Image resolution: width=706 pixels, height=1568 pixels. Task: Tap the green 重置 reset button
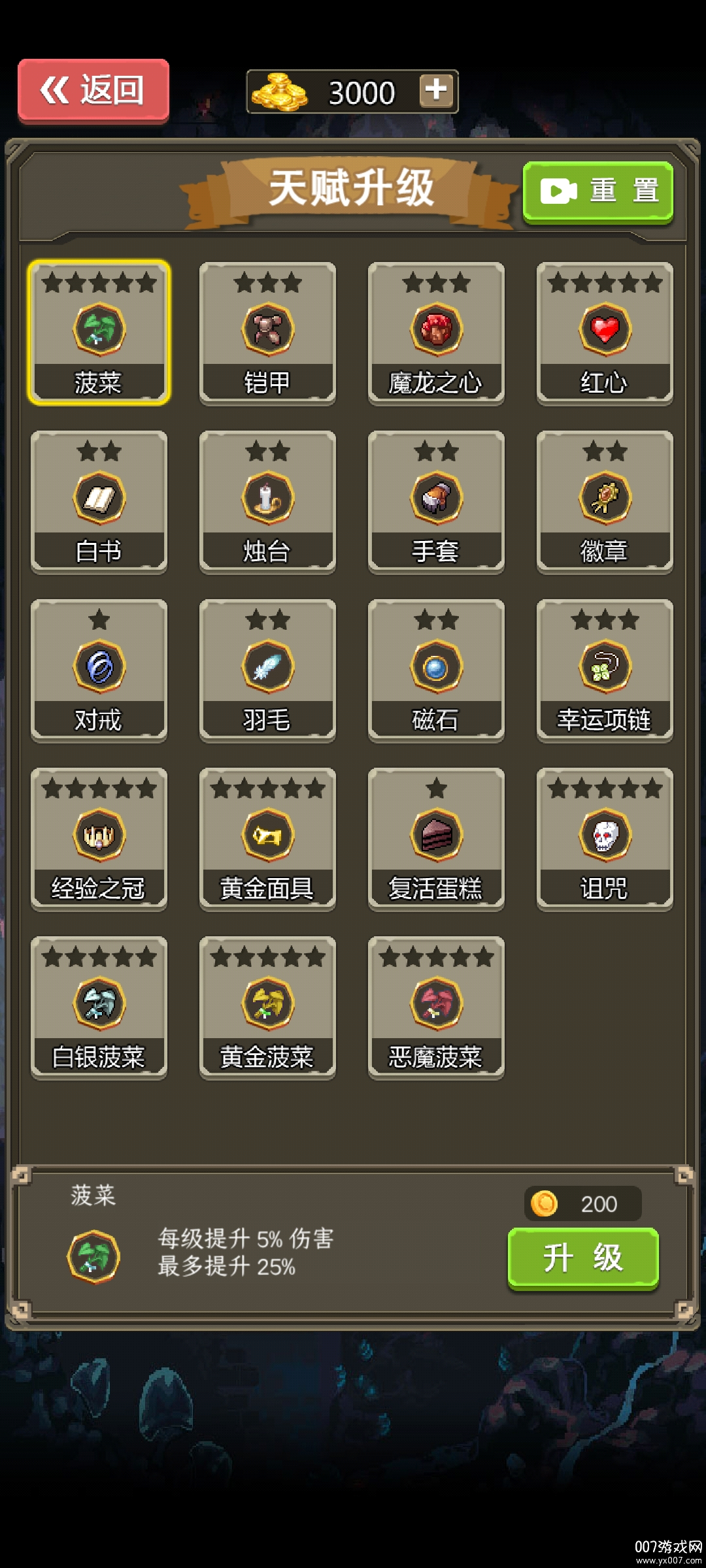click(x=598, y=191)
